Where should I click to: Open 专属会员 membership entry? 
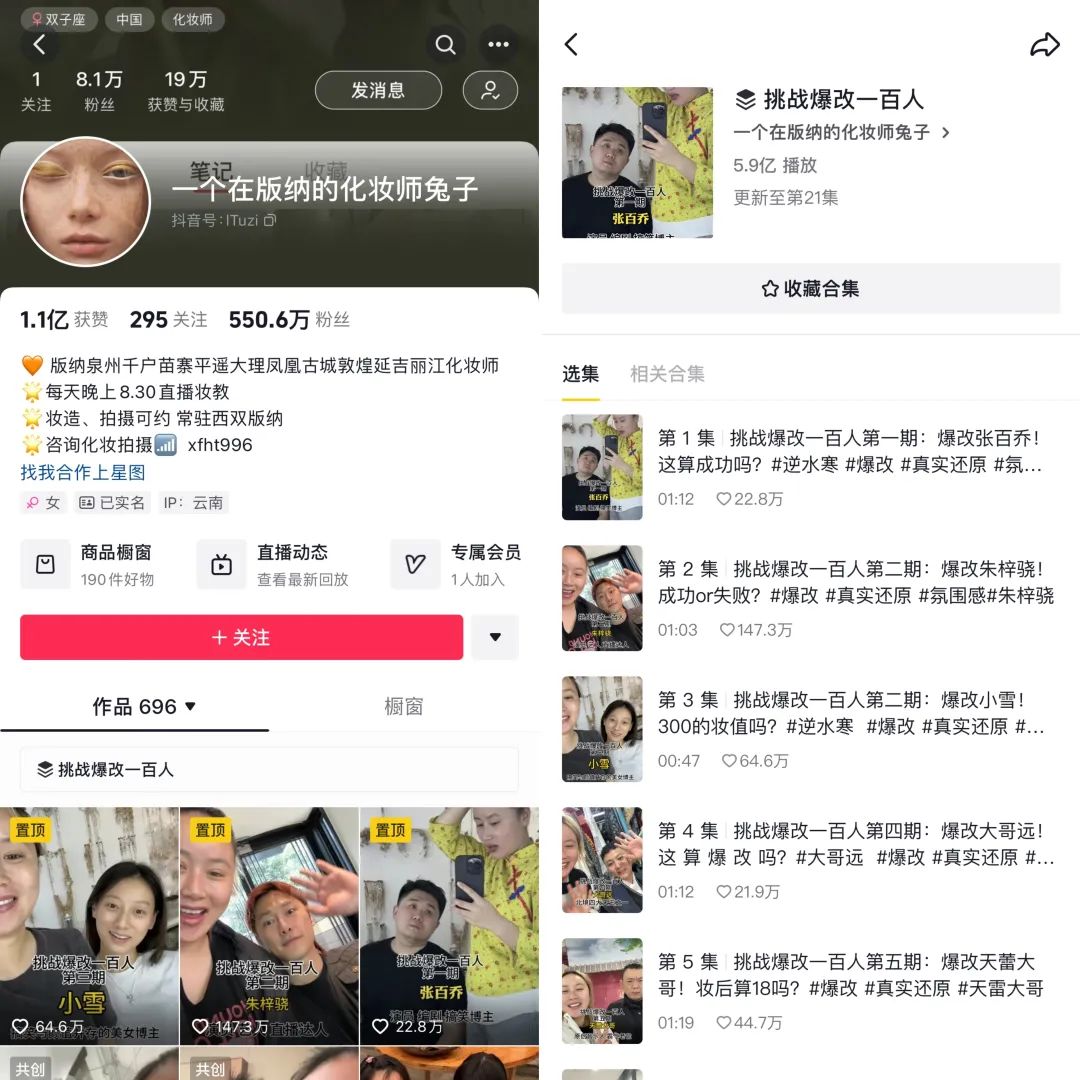458,564
